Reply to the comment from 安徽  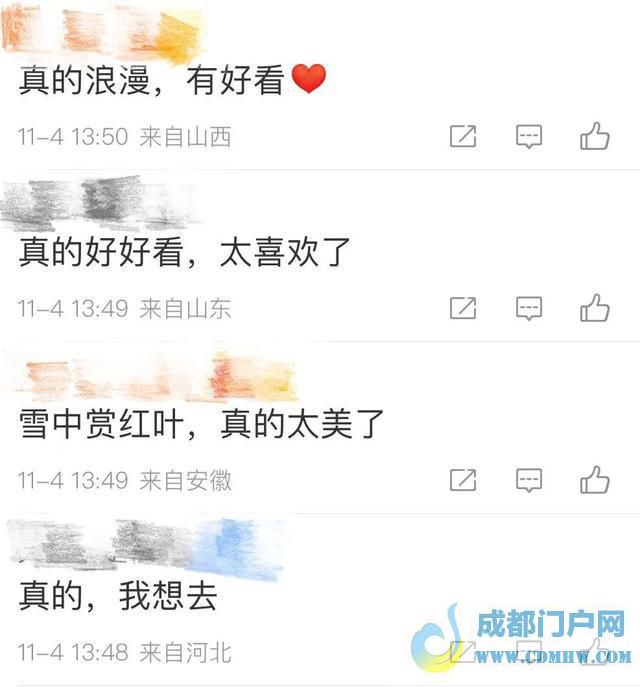click(x=529, y=480)
